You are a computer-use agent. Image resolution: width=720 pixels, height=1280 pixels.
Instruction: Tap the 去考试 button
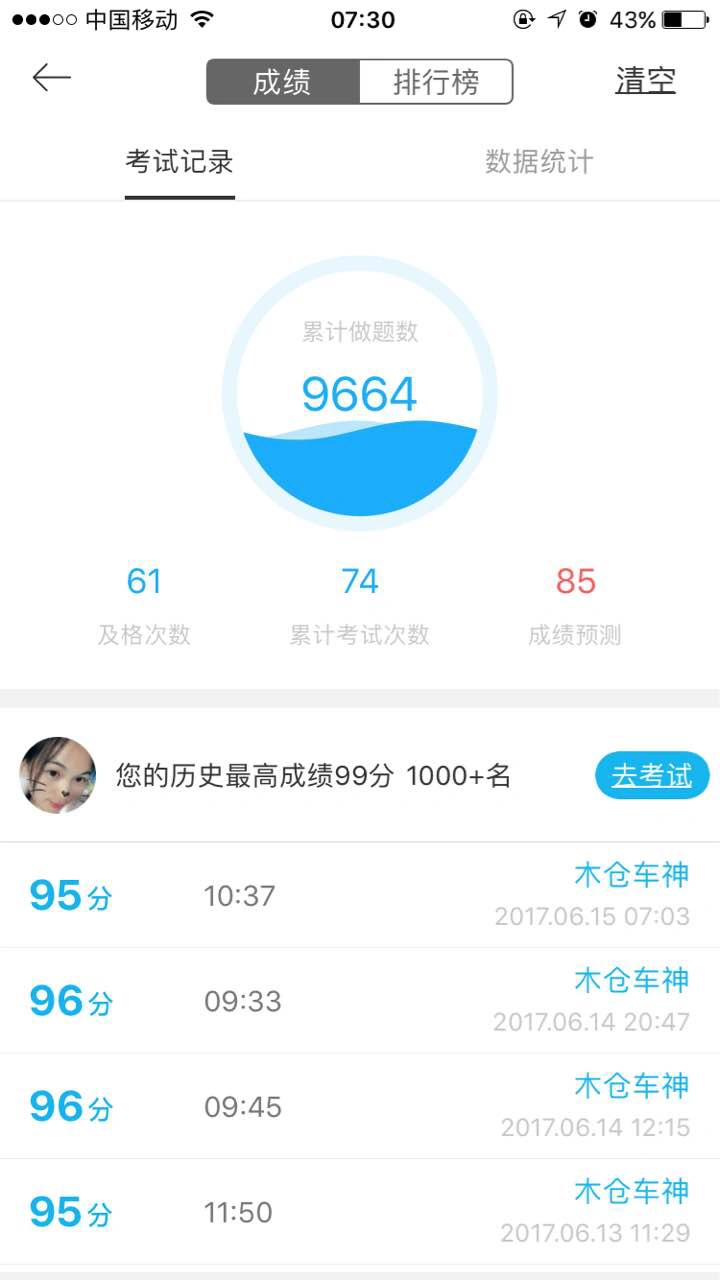point(652,776)
